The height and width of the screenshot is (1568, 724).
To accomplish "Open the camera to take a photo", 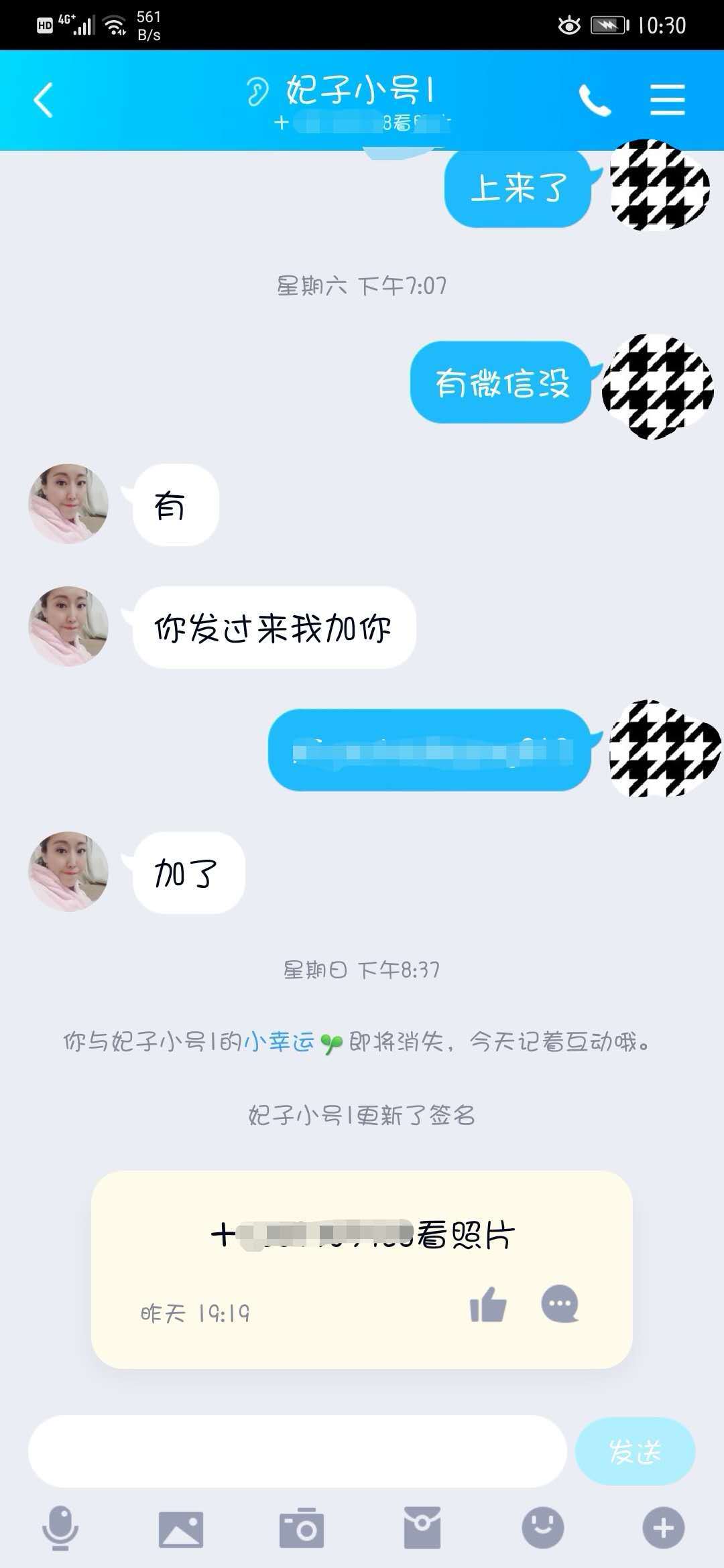I will click(302, 1528).
